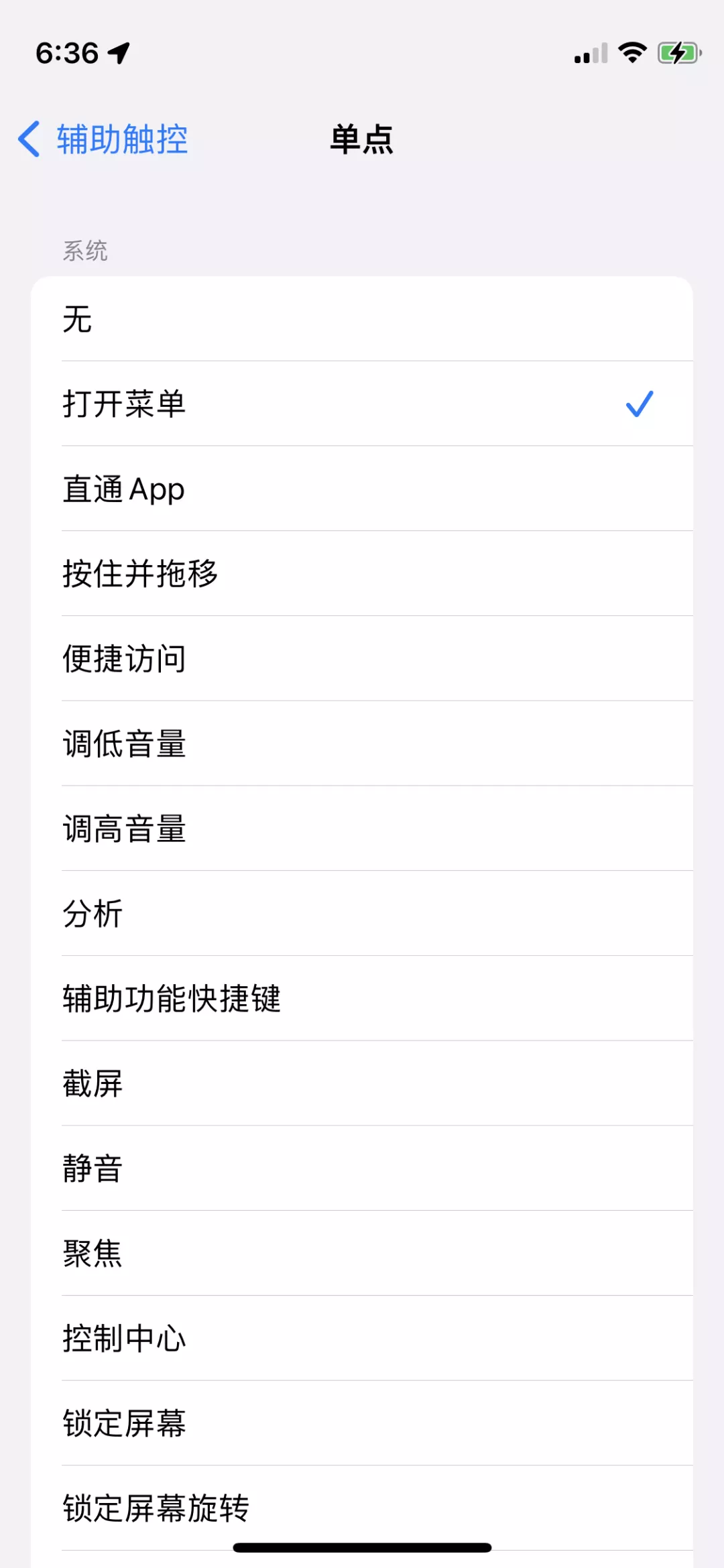Screen dimensions: 724x1568
Task: Choose 控制中心 as the action
Action: coord(362,1338)
